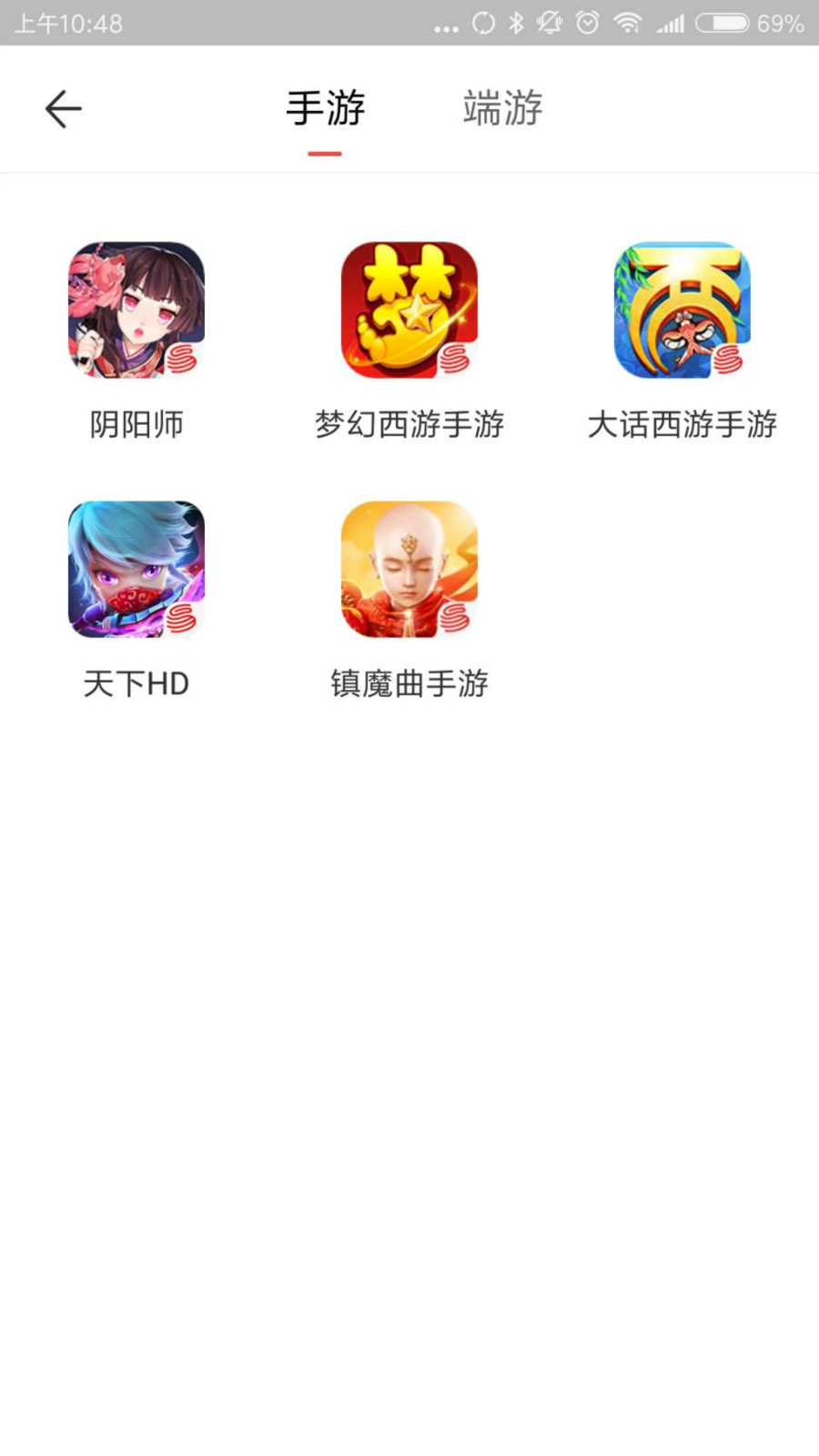Tap the signal strength indicator
Image resolution: width=819 pixels, height=1456 pixels.
click(671, 25)
